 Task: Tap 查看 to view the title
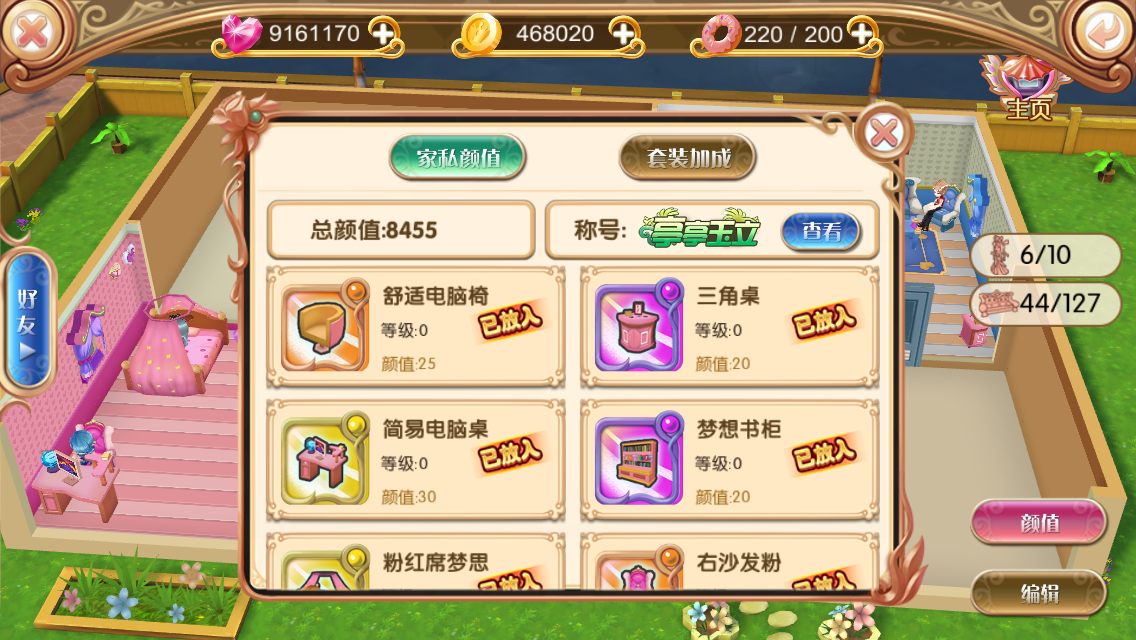coord(819,231)
